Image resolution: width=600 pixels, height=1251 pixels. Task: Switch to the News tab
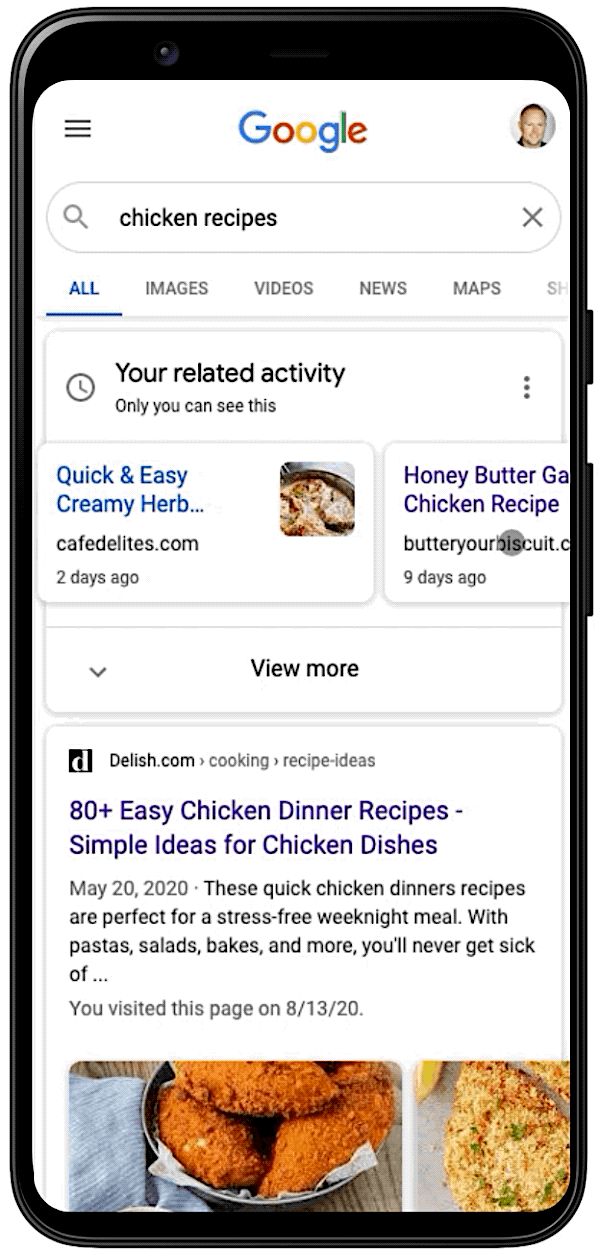pos(383,289)
